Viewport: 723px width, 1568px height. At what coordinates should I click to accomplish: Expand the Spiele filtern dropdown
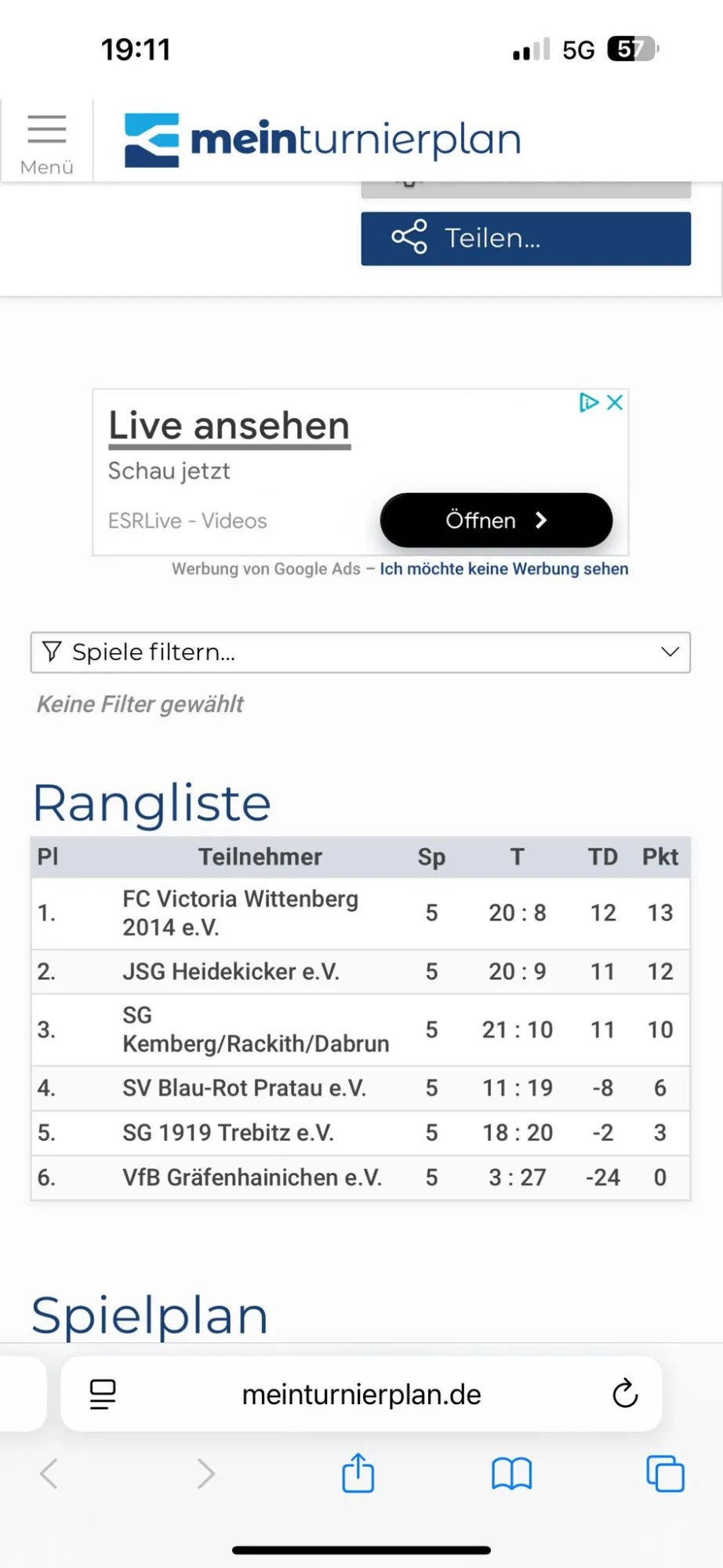[361, 652]
